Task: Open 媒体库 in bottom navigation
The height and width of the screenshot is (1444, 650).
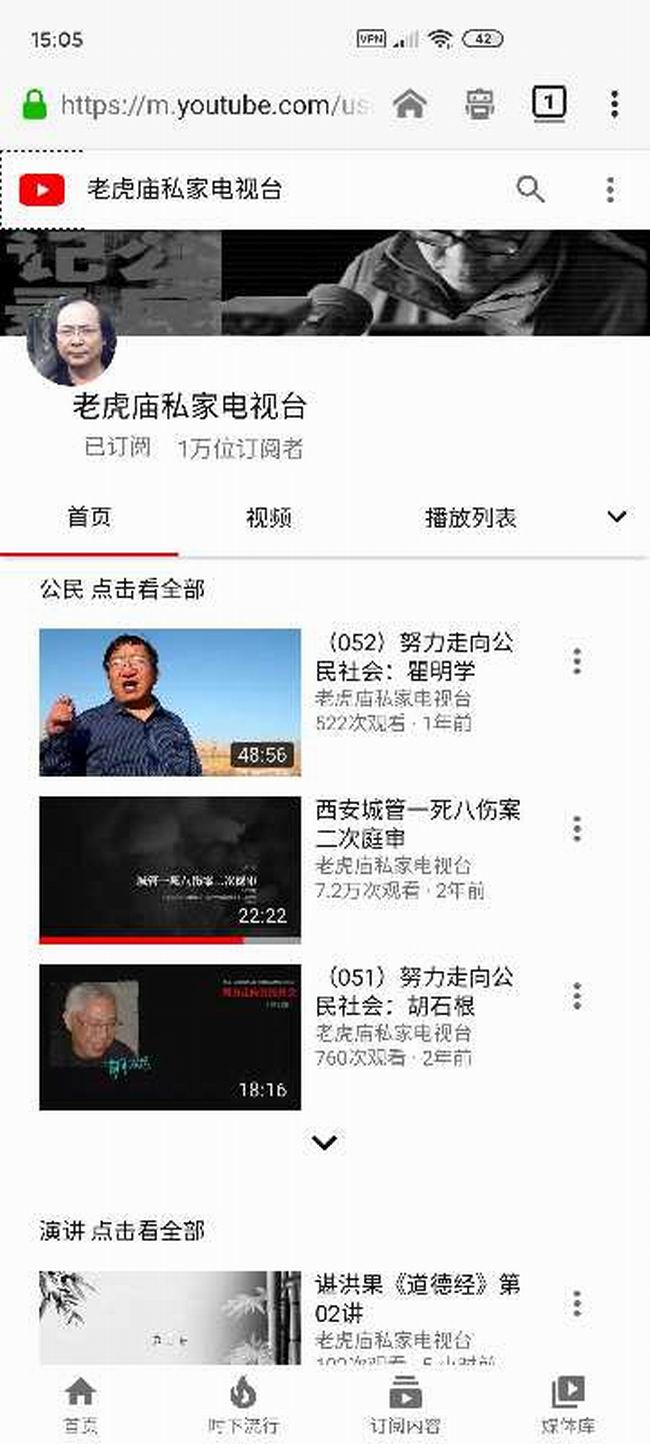Action: 568,1405
